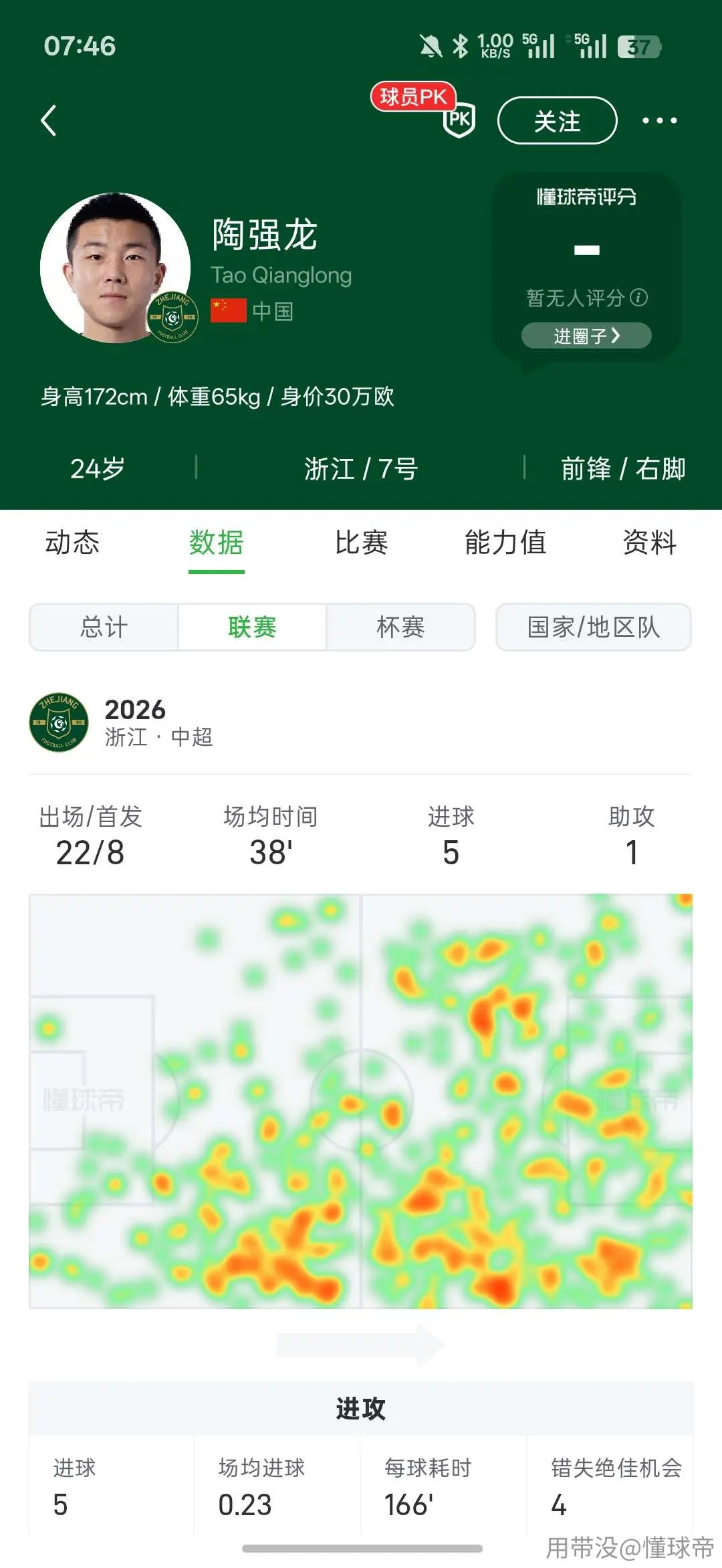Select the 数据 tab

[x=217, y=543]
